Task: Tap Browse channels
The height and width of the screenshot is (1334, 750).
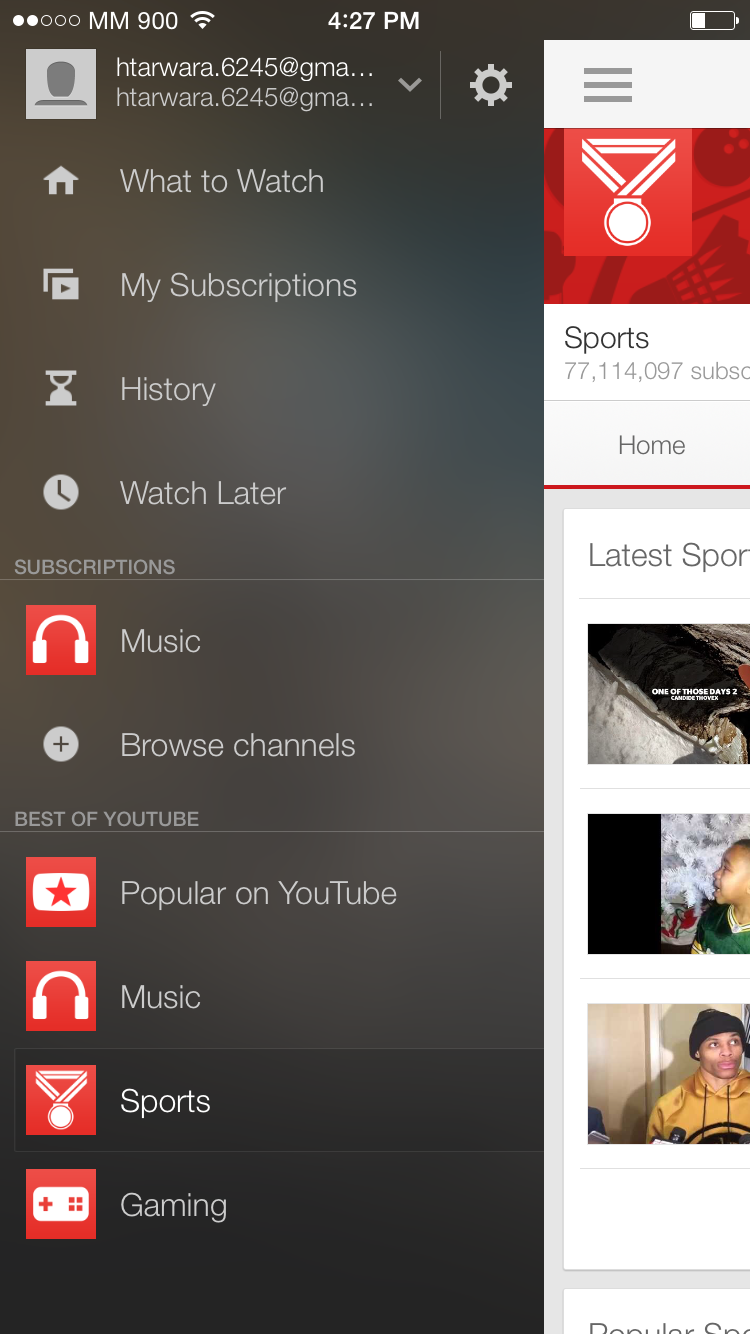Action: click(x=237, y=745)
